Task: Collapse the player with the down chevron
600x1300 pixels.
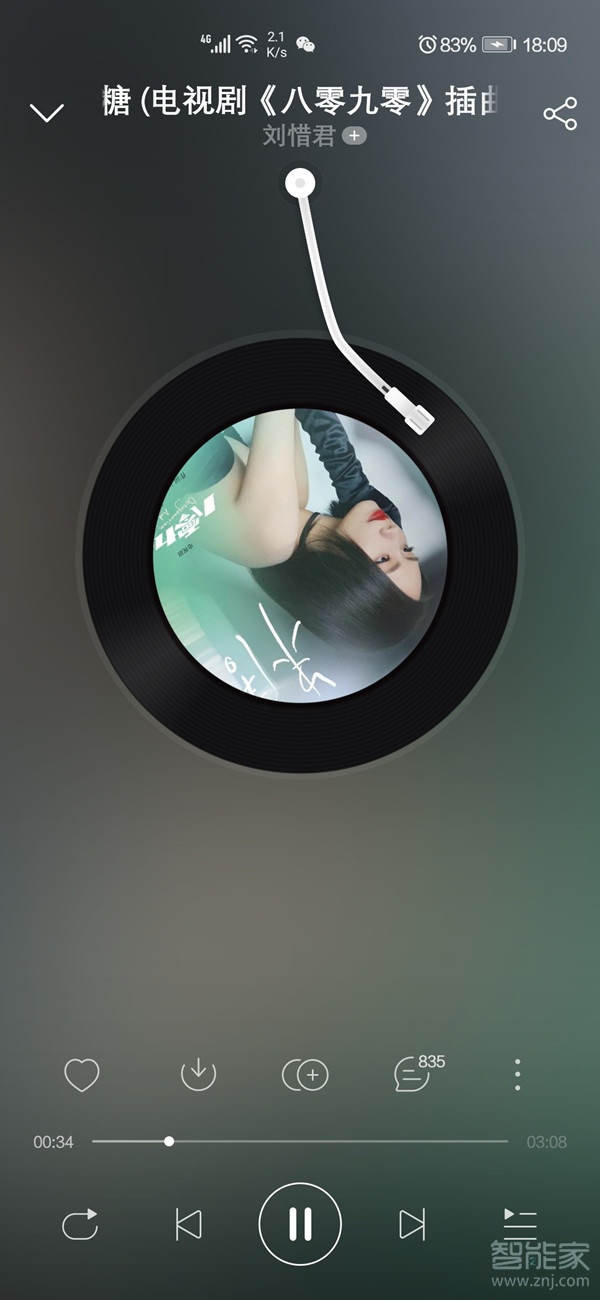Action: click(x=47, y=112)
